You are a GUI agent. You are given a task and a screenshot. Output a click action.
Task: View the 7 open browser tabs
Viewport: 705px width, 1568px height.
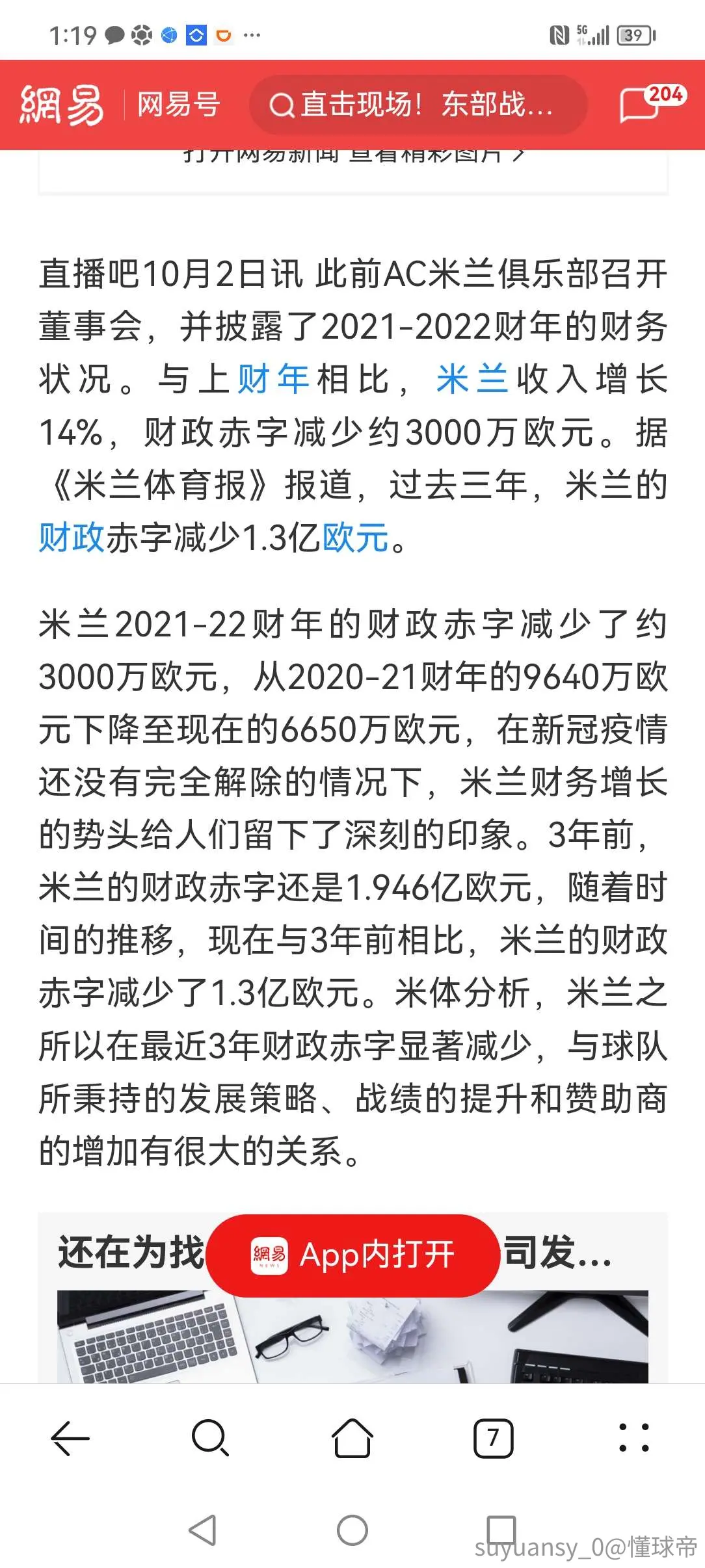click(x=494, y=1437)
